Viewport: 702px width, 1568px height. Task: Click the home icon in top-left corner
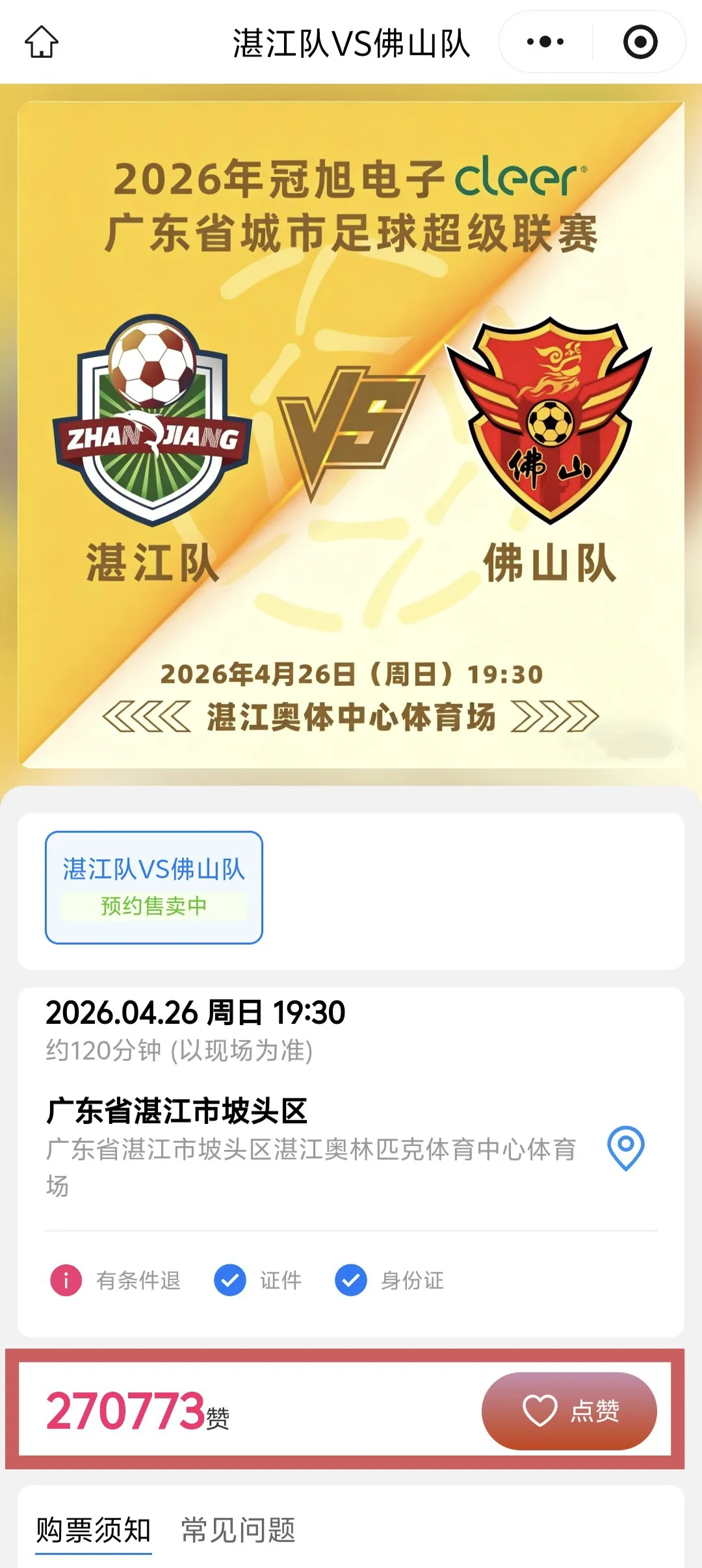coord(41,42)
